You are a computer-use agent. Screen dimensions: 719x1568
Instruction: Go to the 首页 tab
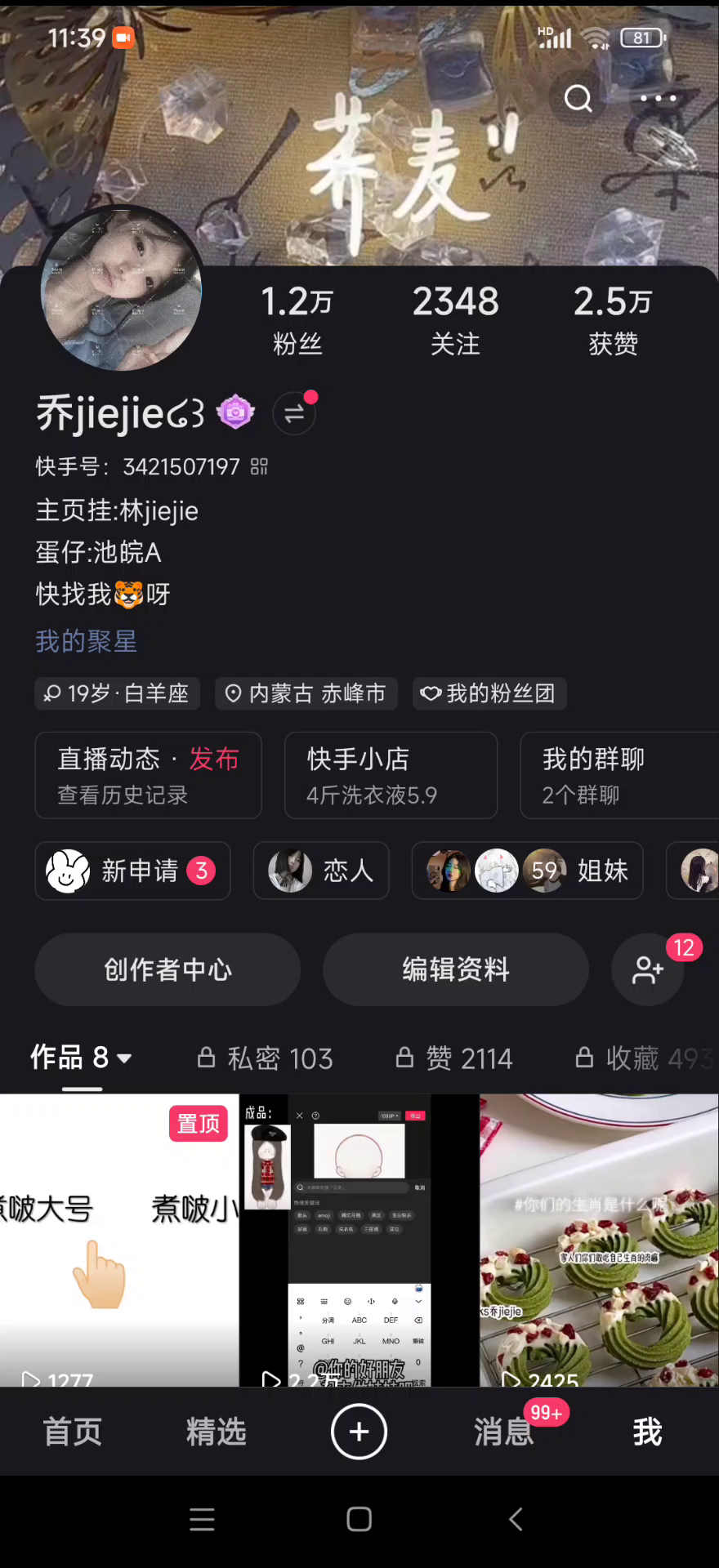point(72,1432)
